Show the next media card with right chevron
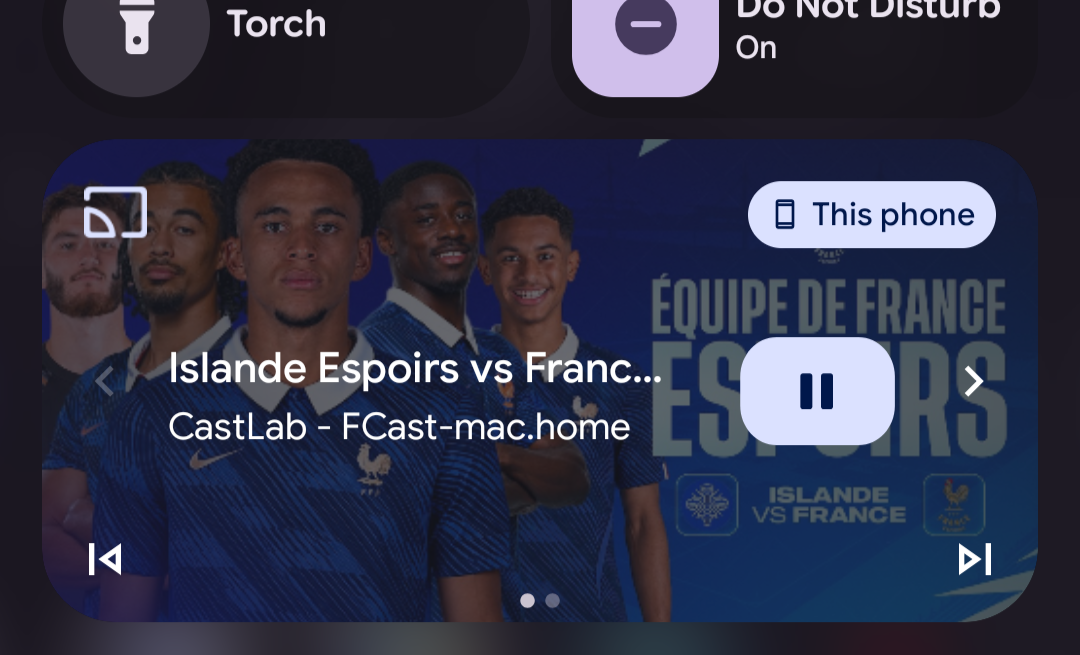The width and height of the screenshot is (1080, 655). 973,381
